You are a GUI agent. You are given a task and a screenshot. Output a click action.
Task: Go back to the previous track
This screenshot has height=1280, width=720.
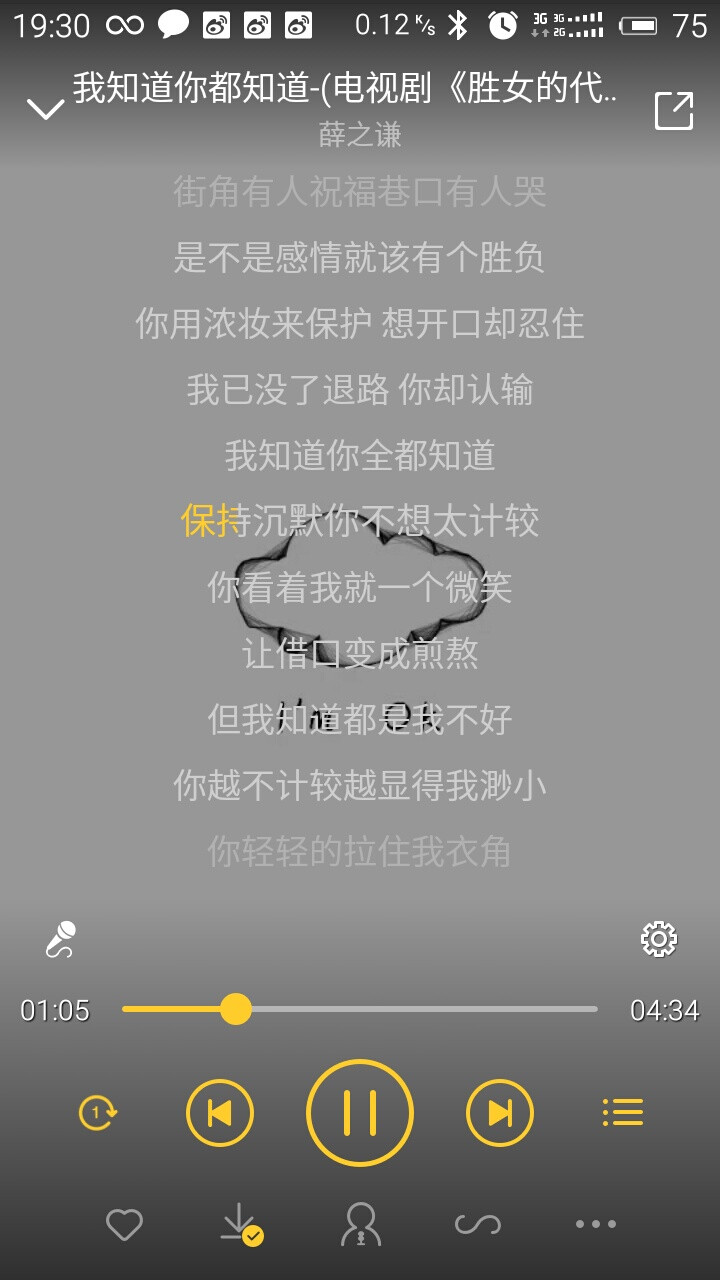click(220, 1112)
